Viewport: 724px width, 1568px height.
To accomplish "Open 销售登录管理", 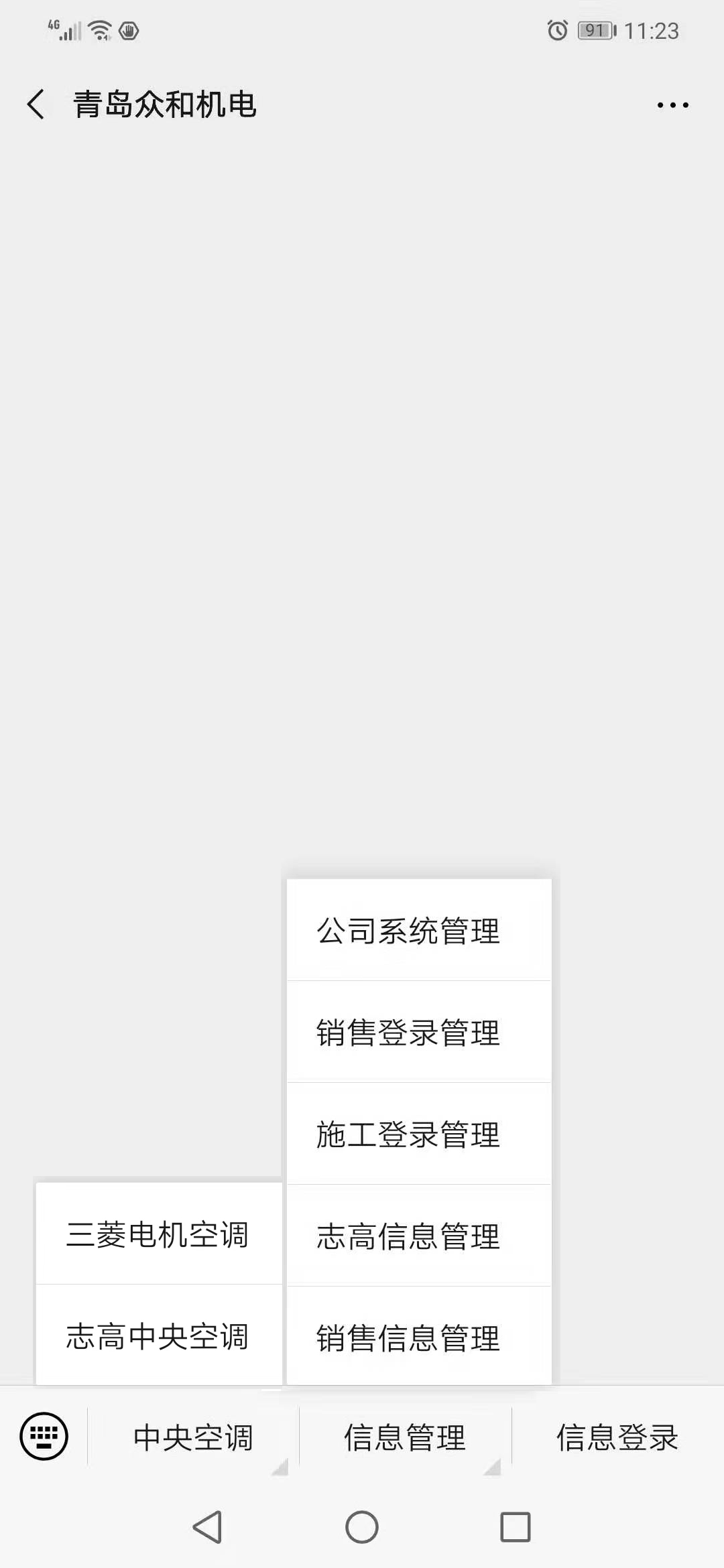I will click(x=419, y=1032).
